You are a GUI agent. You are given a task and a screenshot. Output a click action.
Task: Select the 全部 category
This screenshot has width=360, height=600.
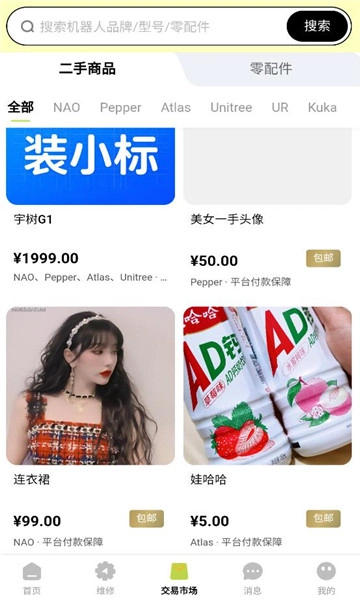coord(21,107)
